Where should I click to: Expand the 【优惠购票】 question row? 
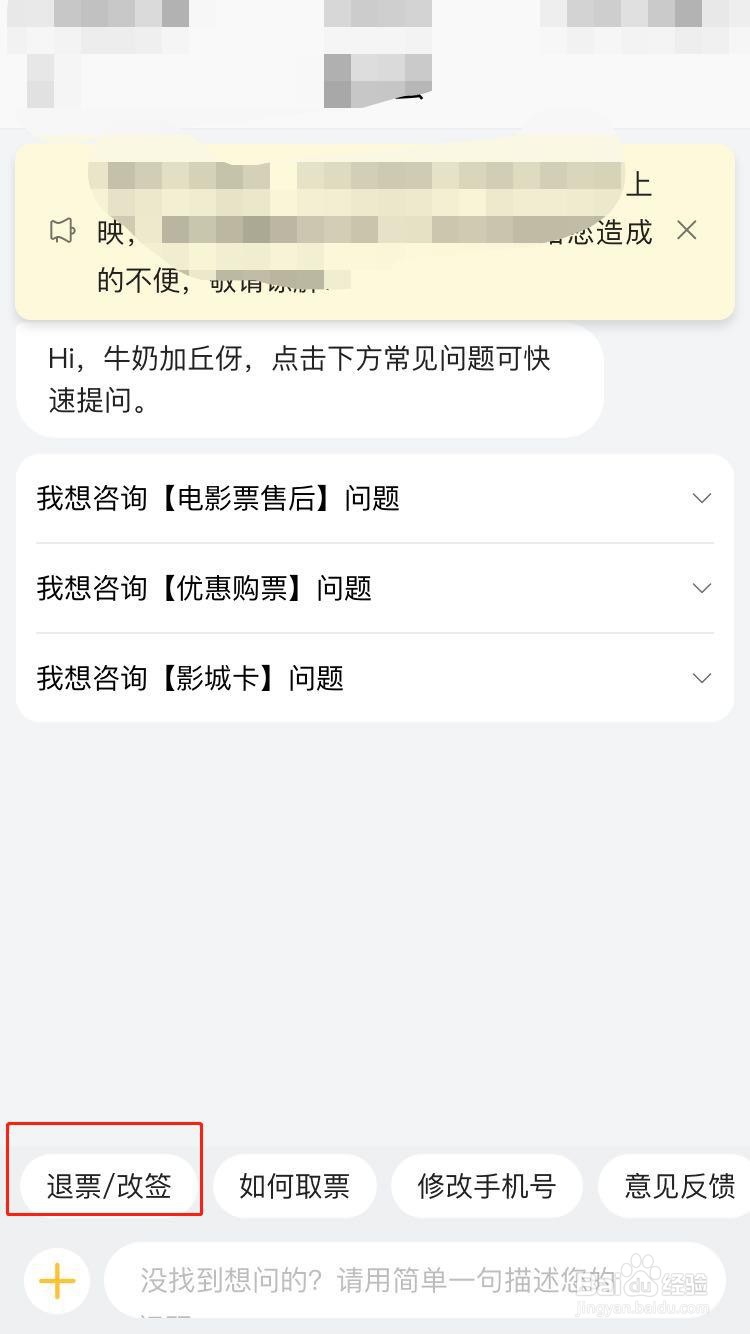point(375,588)
